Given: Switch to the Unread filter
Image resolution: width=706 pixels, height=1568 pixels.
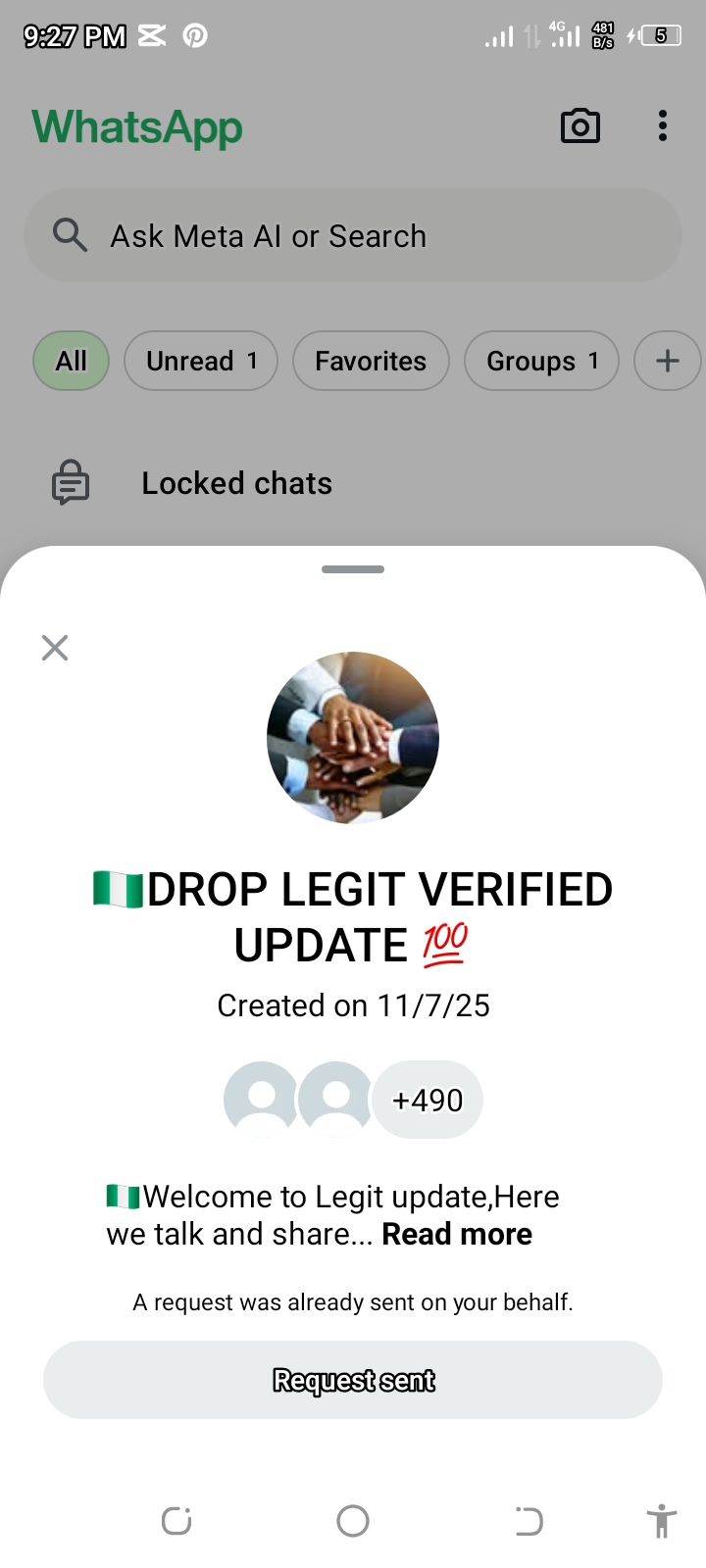Looking at the screenshot, I should point(201,361).
